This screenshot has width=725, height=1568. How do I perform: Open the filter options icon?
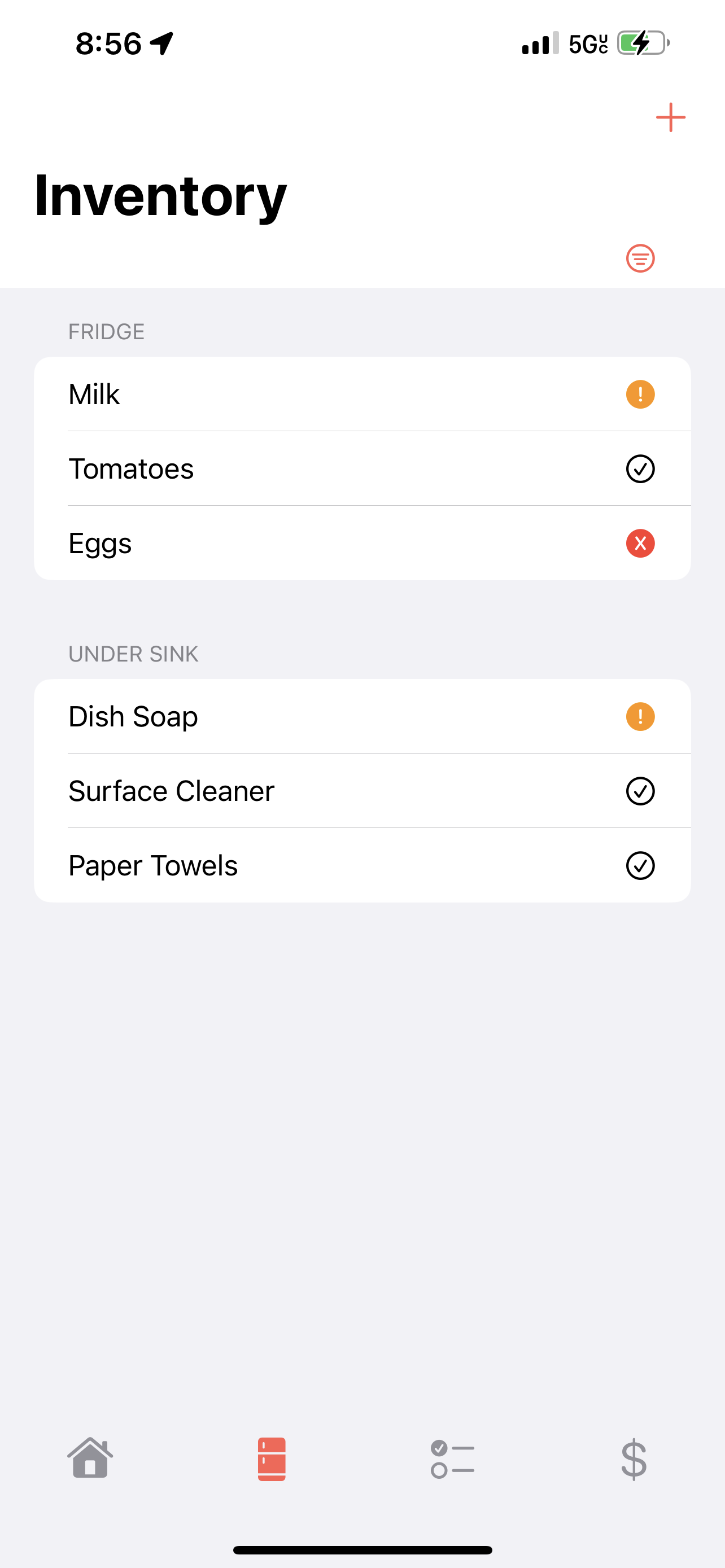pyautogui.click(x=640, y=258)
